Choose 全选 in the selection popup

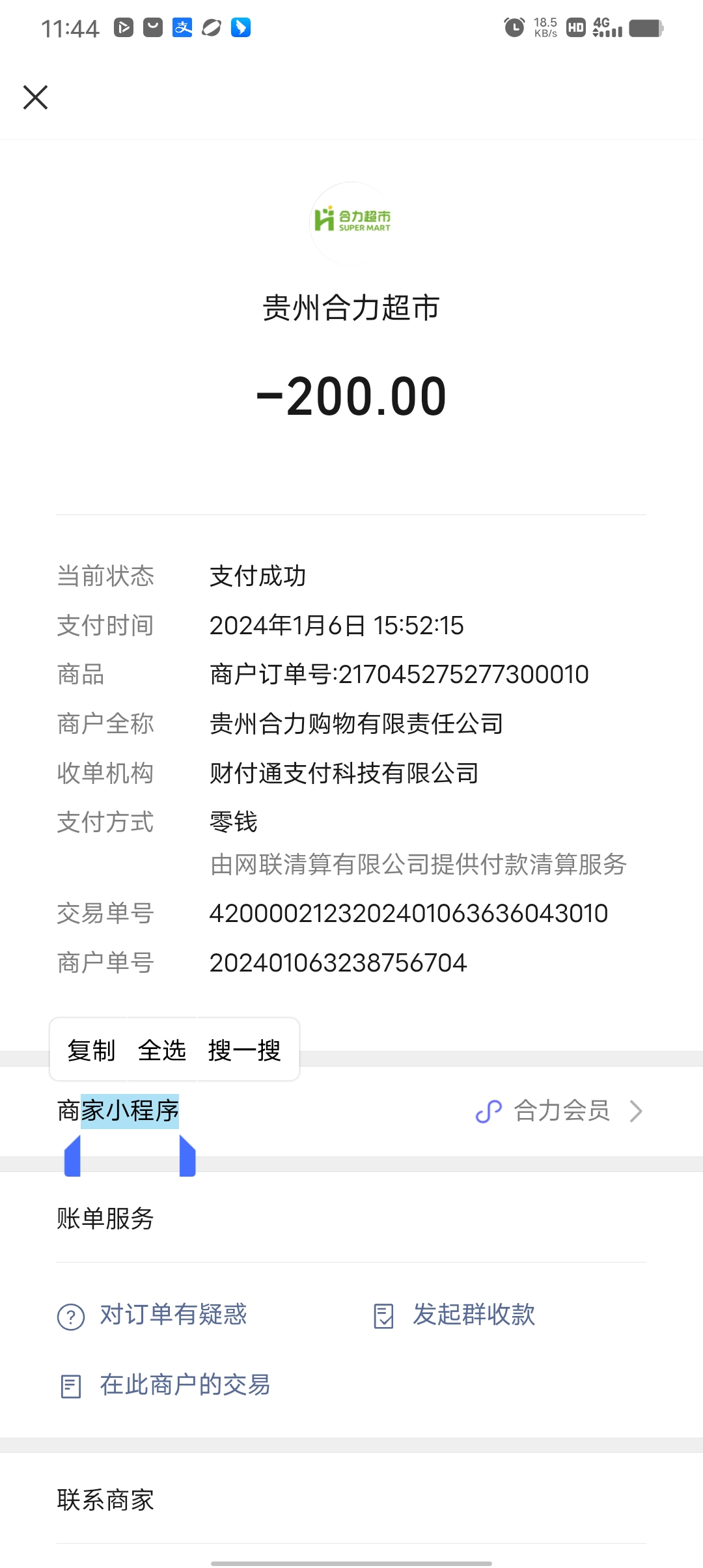[162, 1050]
